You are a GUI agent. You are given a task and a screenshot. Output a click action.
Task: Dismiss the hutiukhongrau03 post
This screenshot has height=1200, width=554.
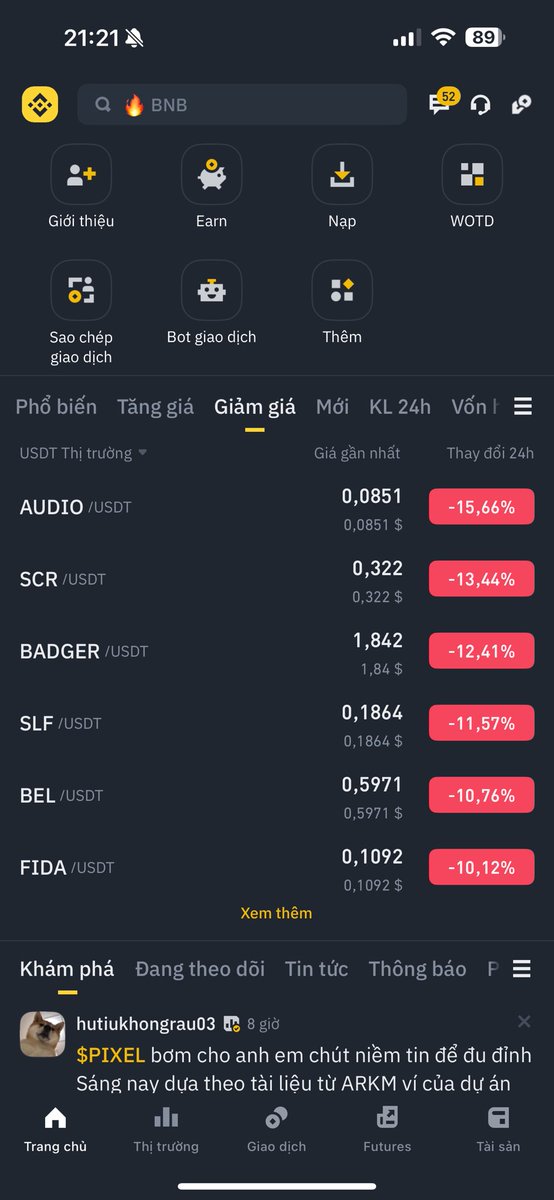tap(524, 1021)
